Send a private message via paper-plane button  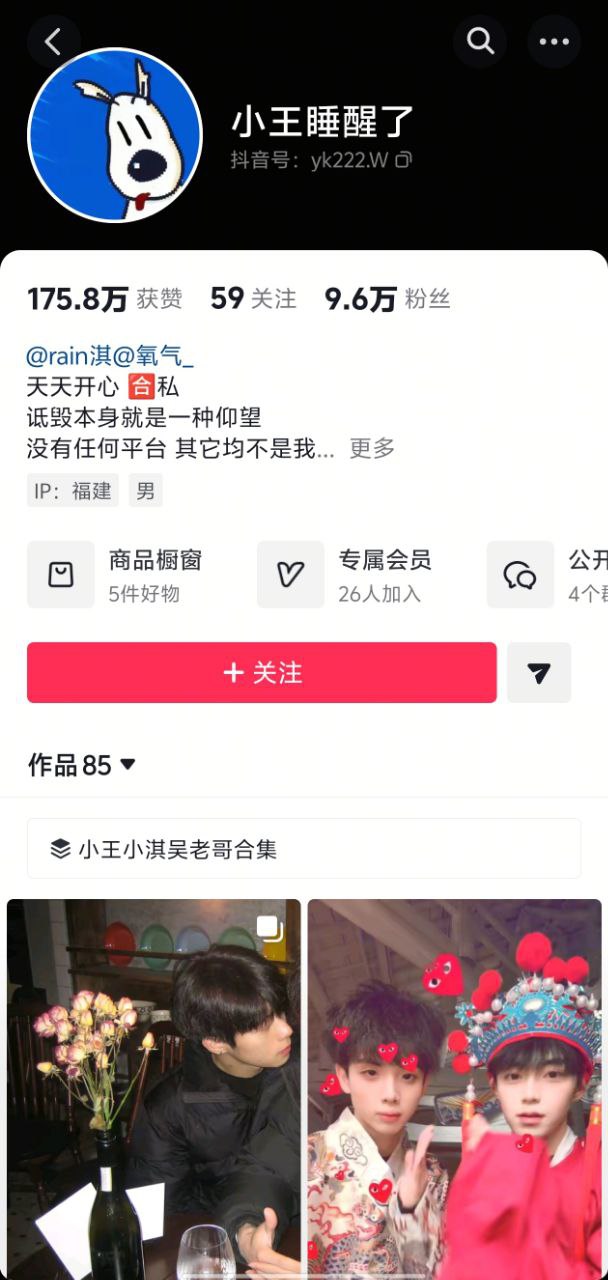coord(539,673)
